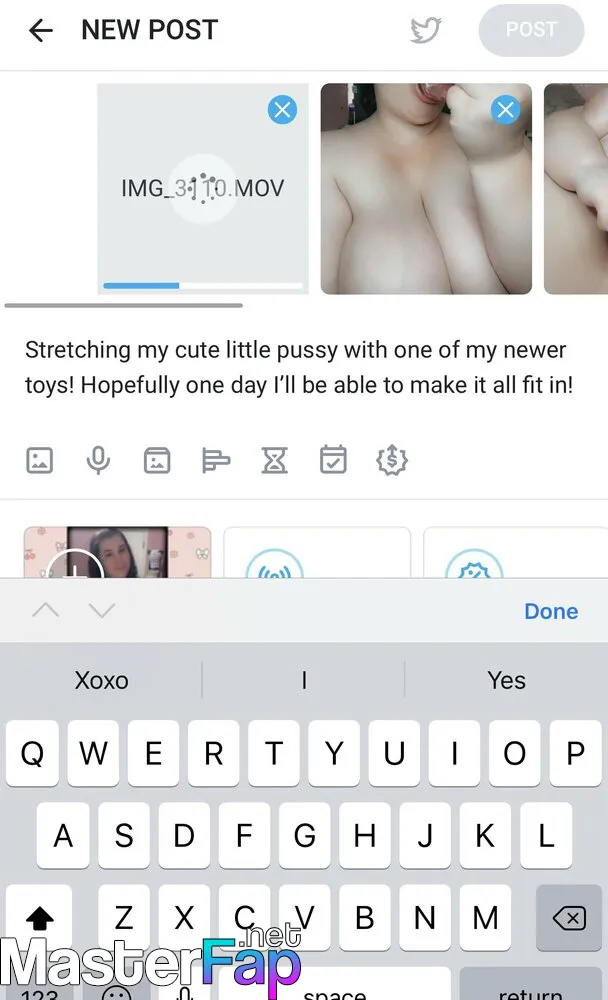Viewport: 608px width, 1000px height.
Task: Open the media vault icon
Action: [157, 460]
